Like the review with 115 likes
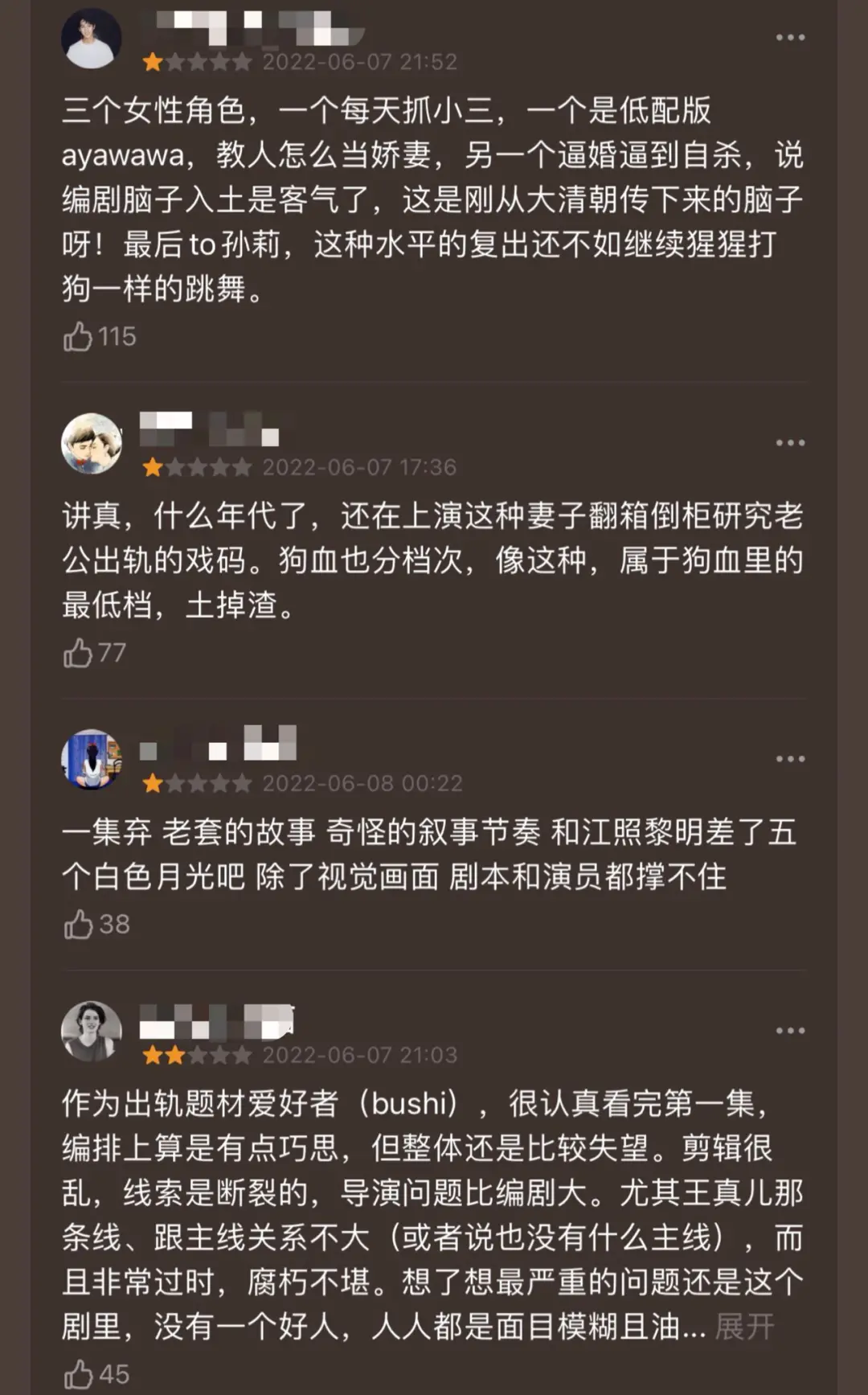The image size is (868, 1395). pyautogui.click(x=78, y=337)
